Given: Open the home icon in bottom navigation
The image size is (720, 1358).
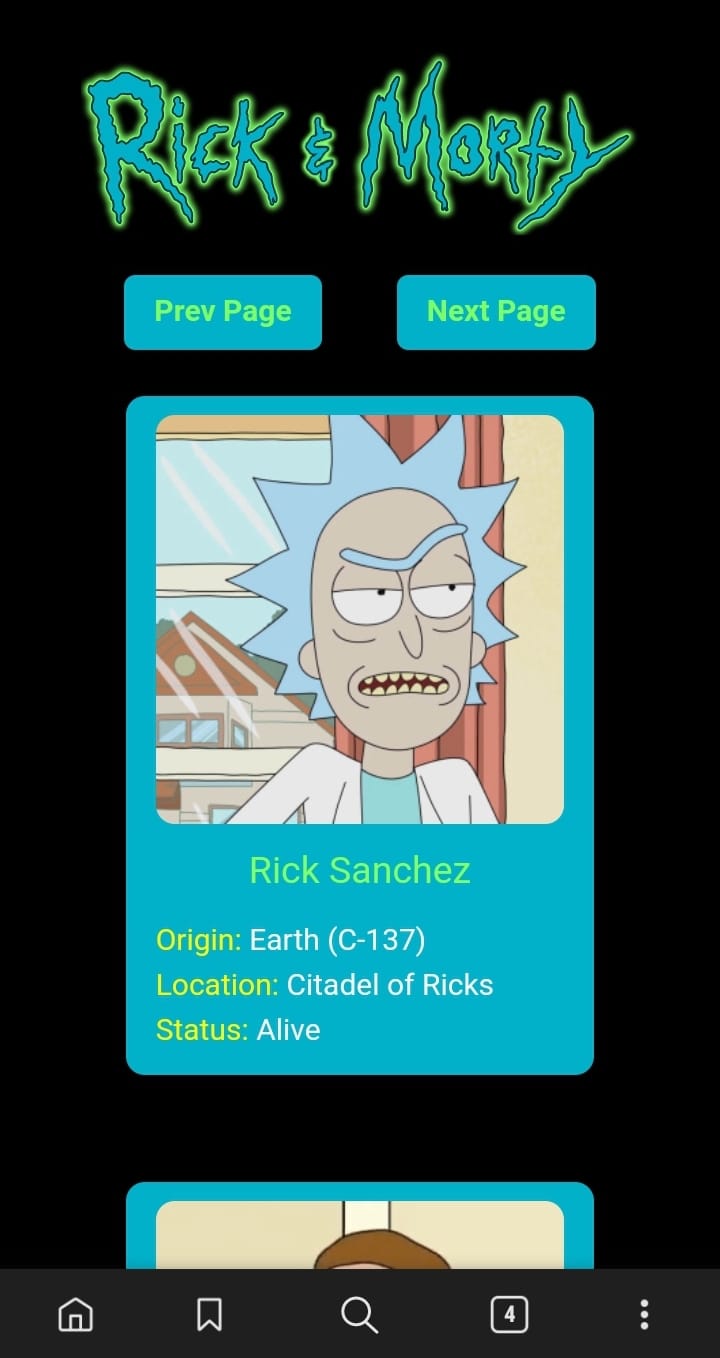Looking at the screenshot, I should [x=75, y=1315].
